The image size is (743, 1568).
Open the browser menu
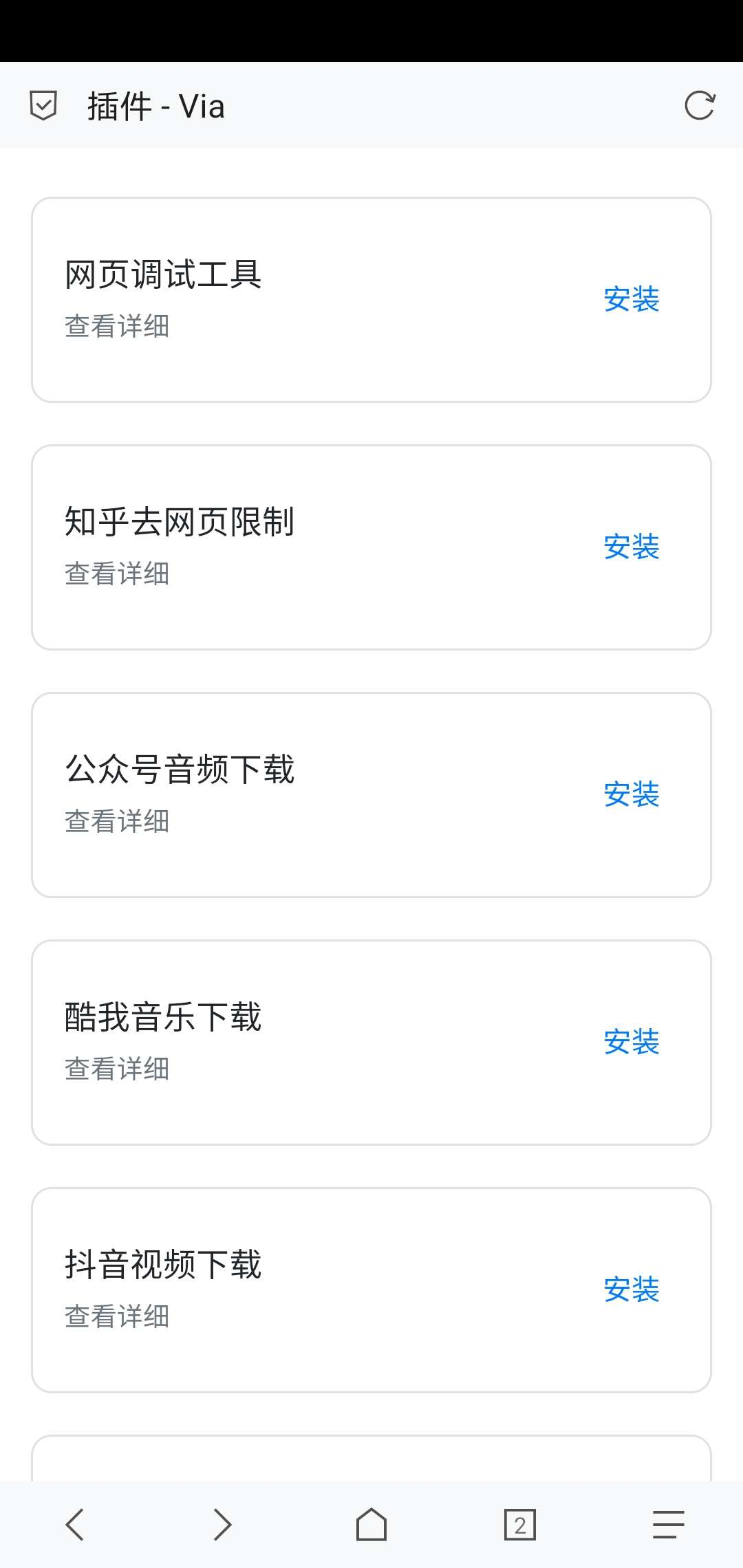tap(669, 1525)
